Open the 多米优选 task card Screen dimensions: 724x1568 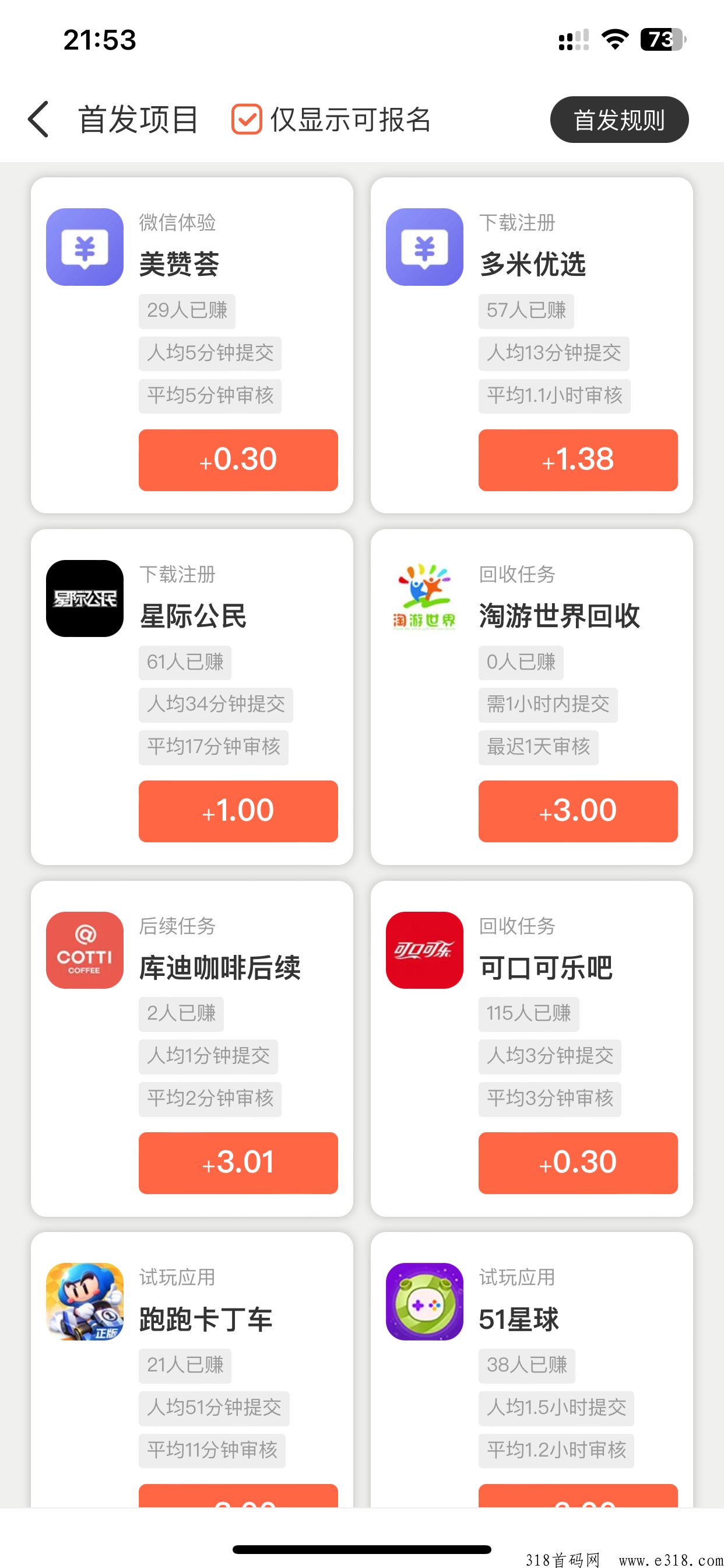click(x=532, y=264)
